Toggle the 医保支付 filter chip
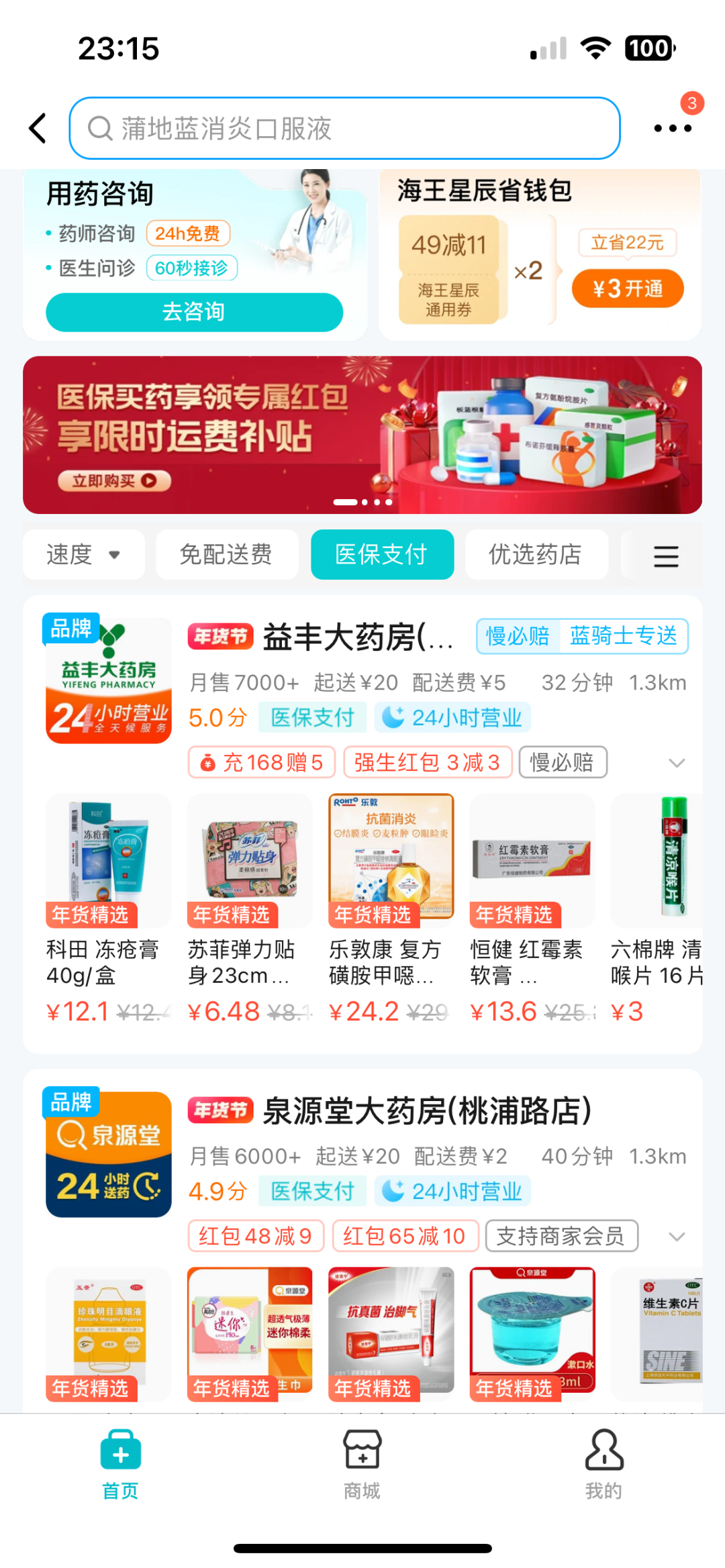This screenshot has width=725, height=1568. pyautogui.click(x=381, y=555)
